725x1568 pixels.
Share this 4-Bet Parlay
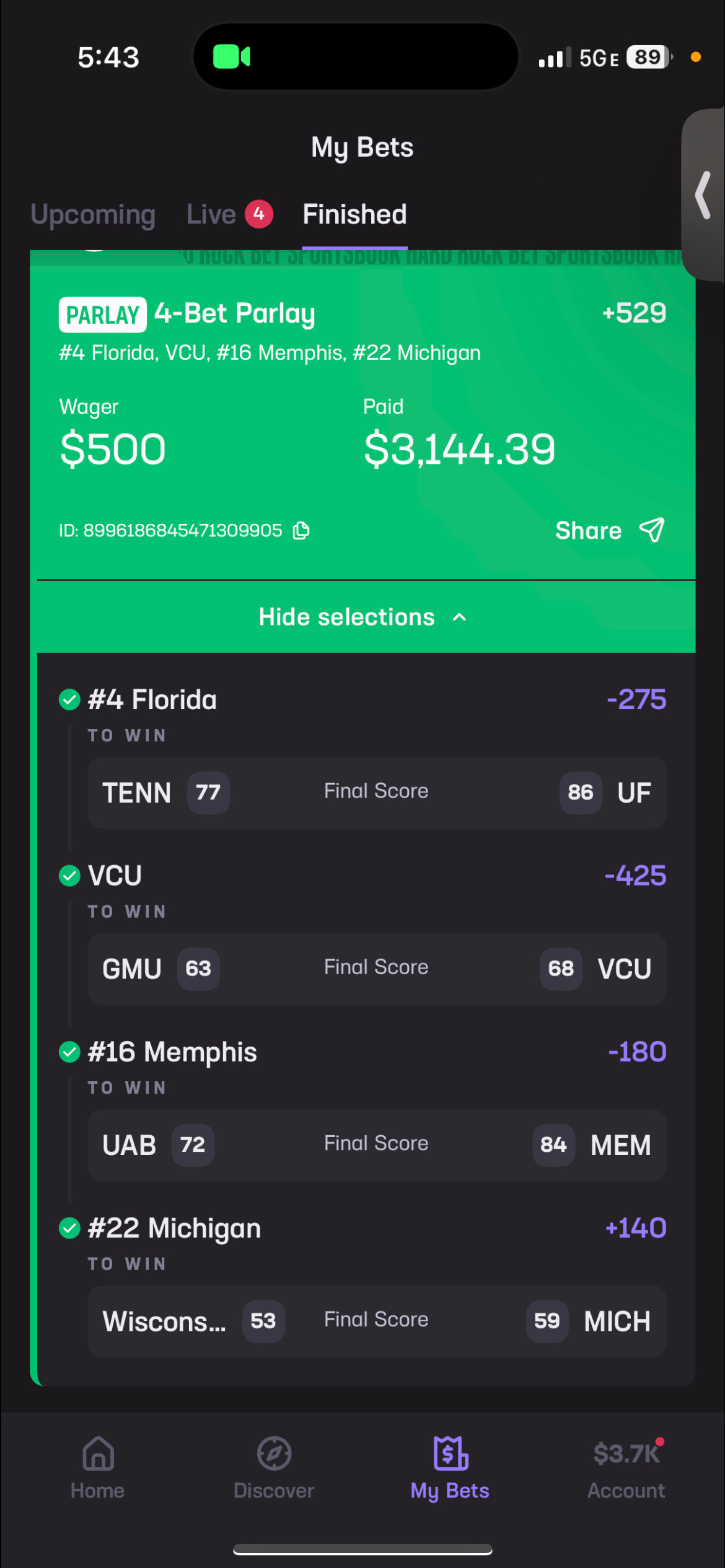point(610,531)
